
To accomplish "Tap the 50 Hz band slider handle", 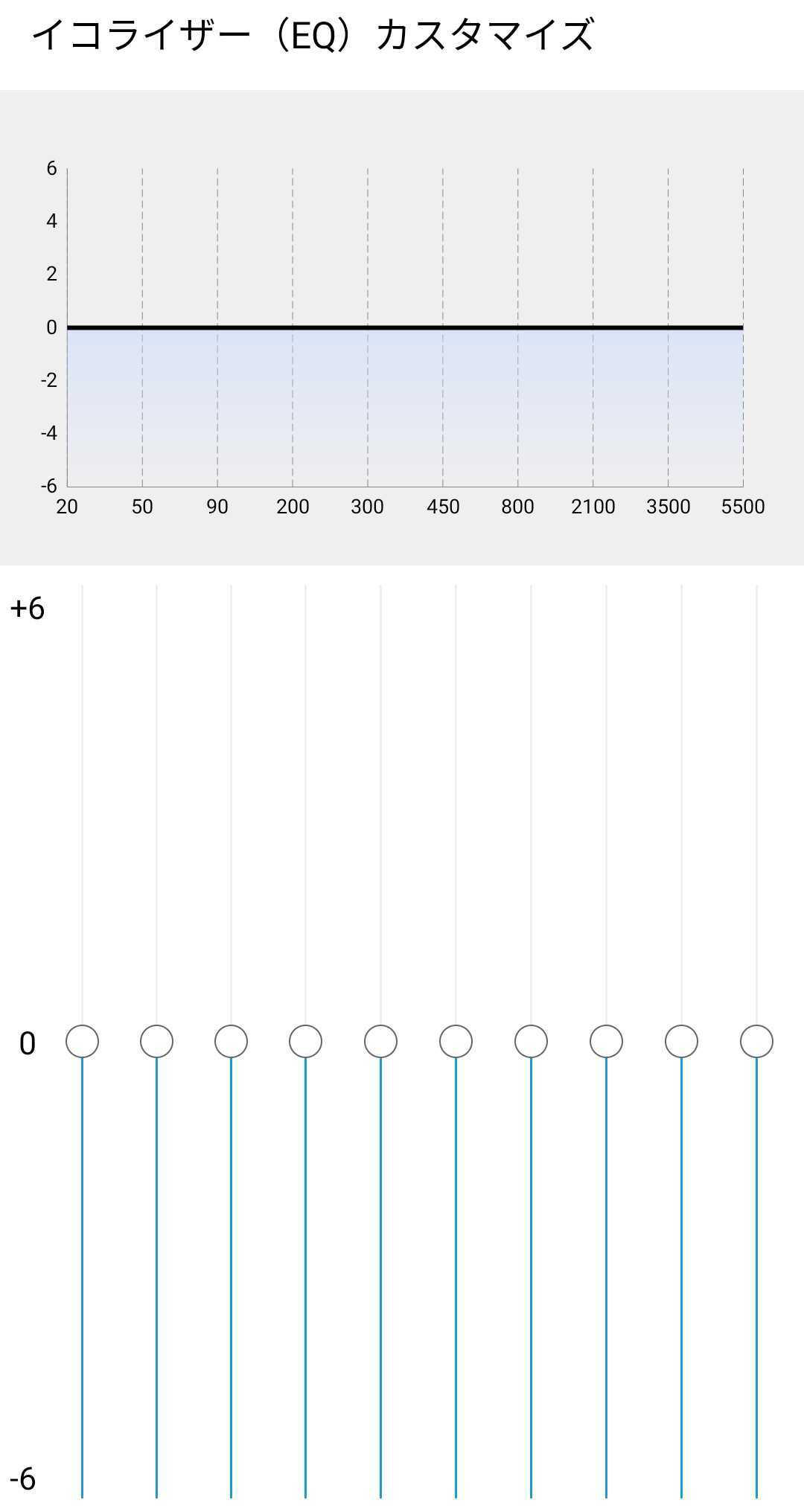I will 156,1041.
